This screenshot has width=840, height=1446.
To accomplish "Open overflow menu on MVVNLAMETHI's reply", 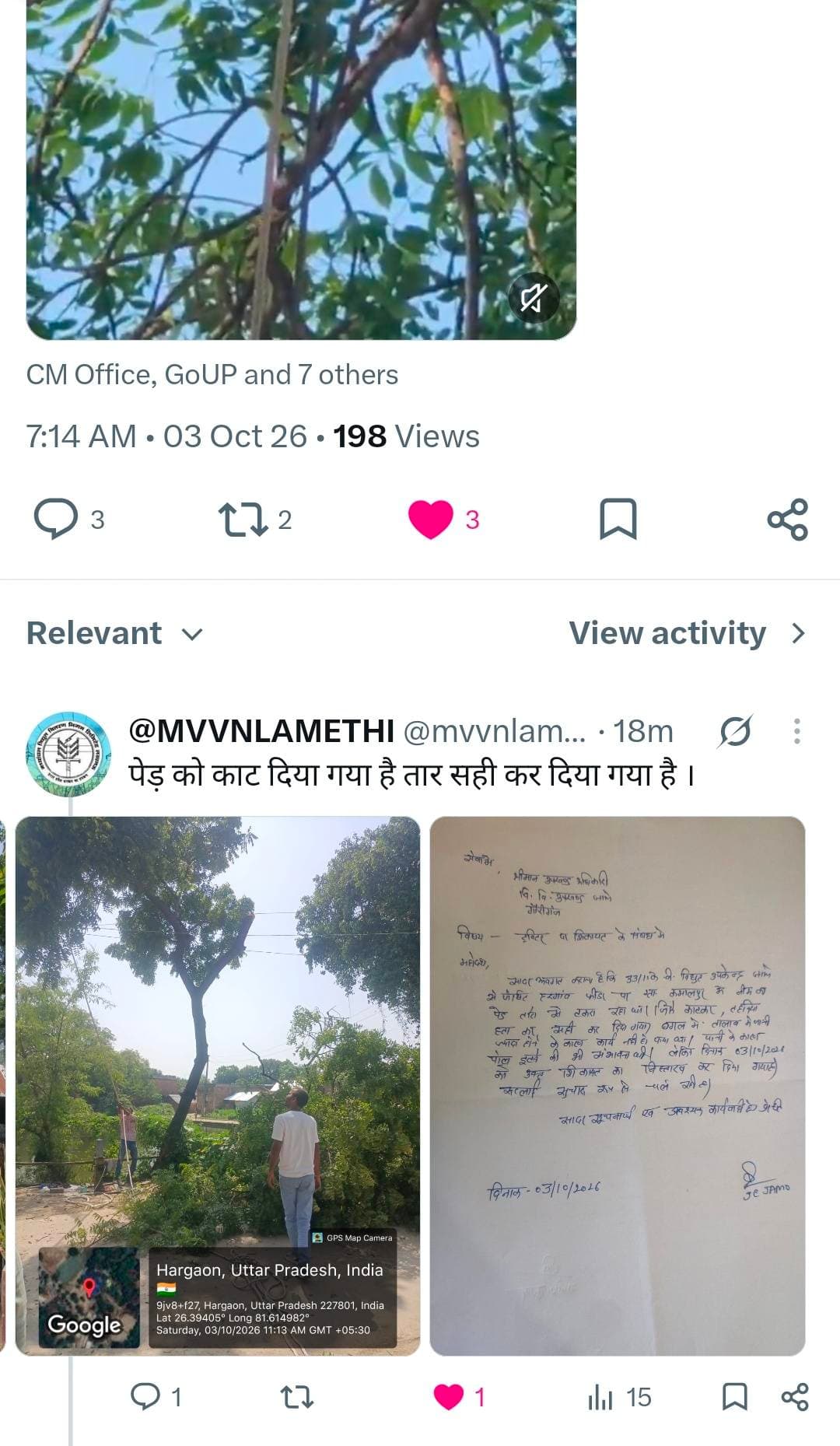I will tap(797, 731).
